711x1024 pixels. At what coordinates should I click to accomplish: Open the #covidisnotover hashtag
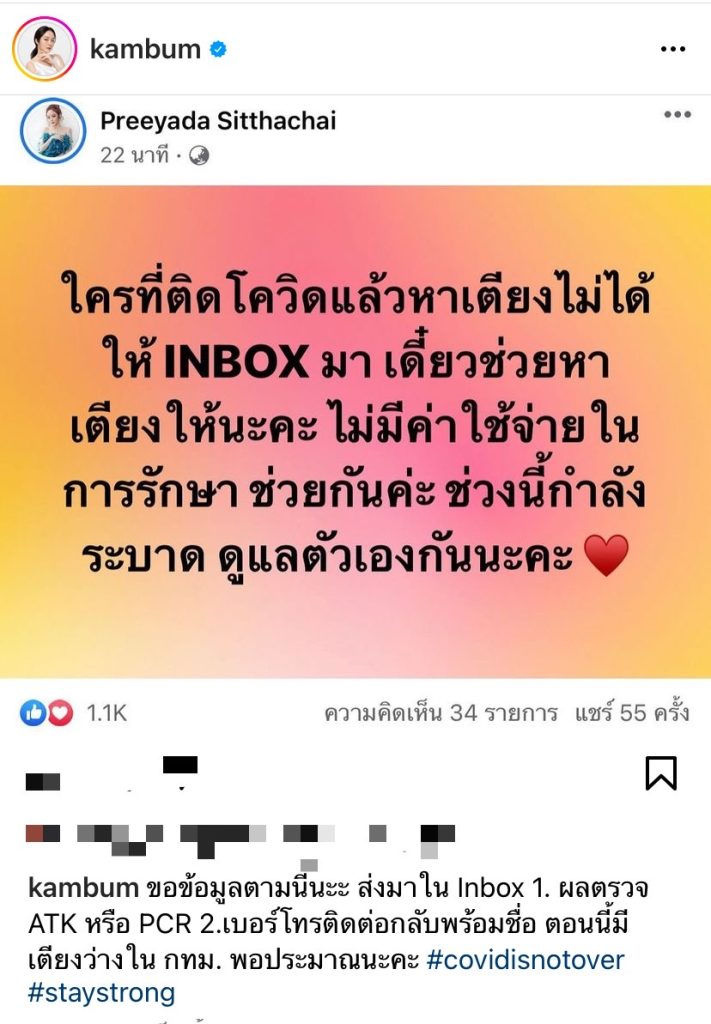point(525,961)
